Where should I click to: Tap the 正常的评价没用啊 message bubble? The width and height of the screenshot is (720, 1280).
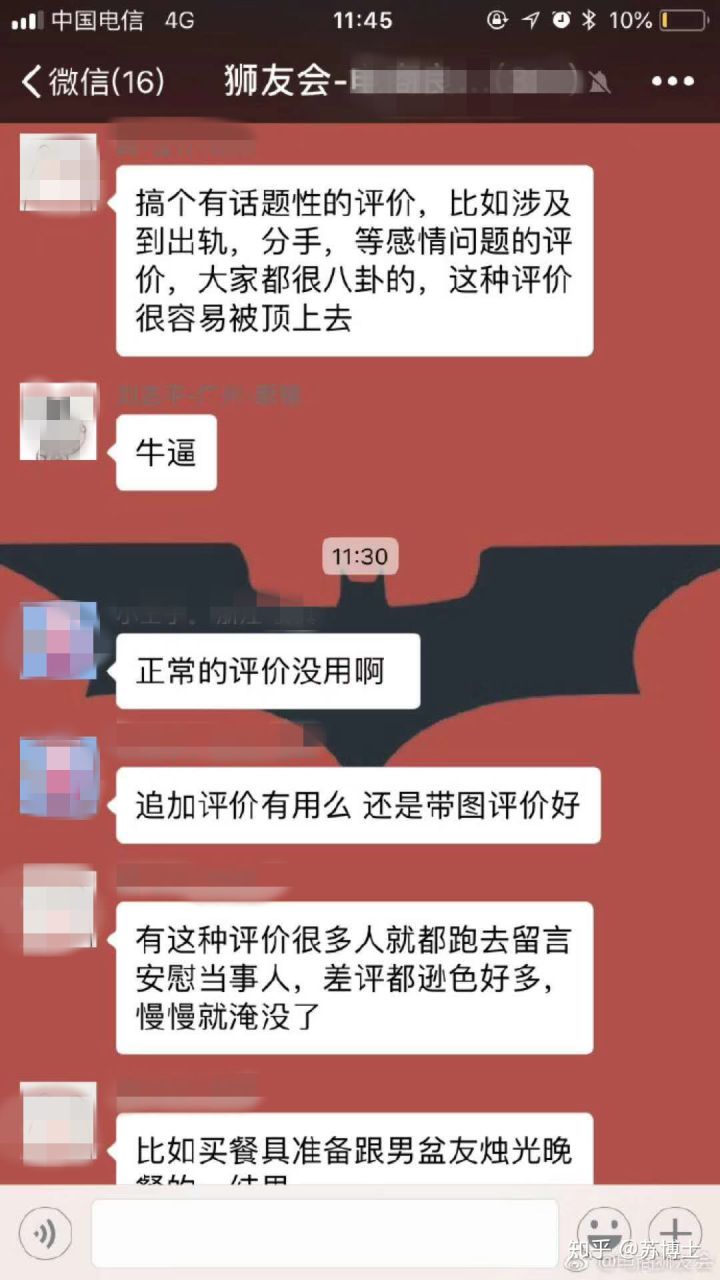[x=266, y=670]
